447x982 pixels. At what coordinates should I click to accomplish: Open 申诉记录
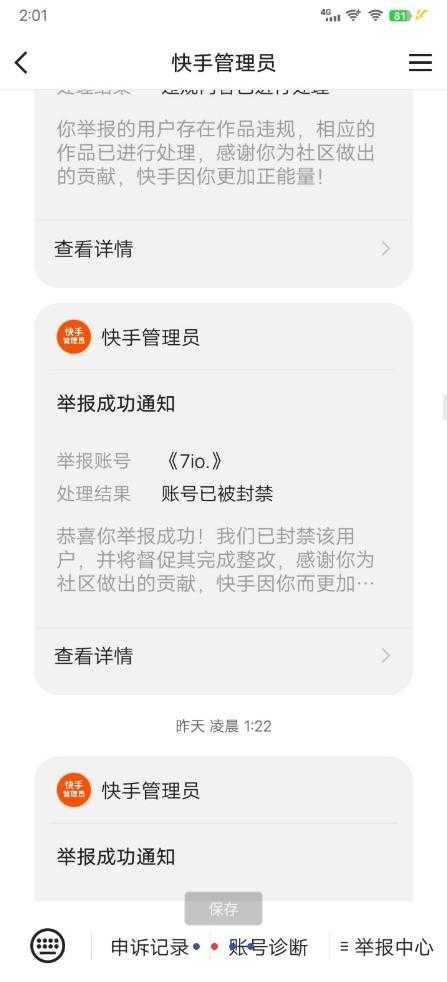(x=150, y=947)
